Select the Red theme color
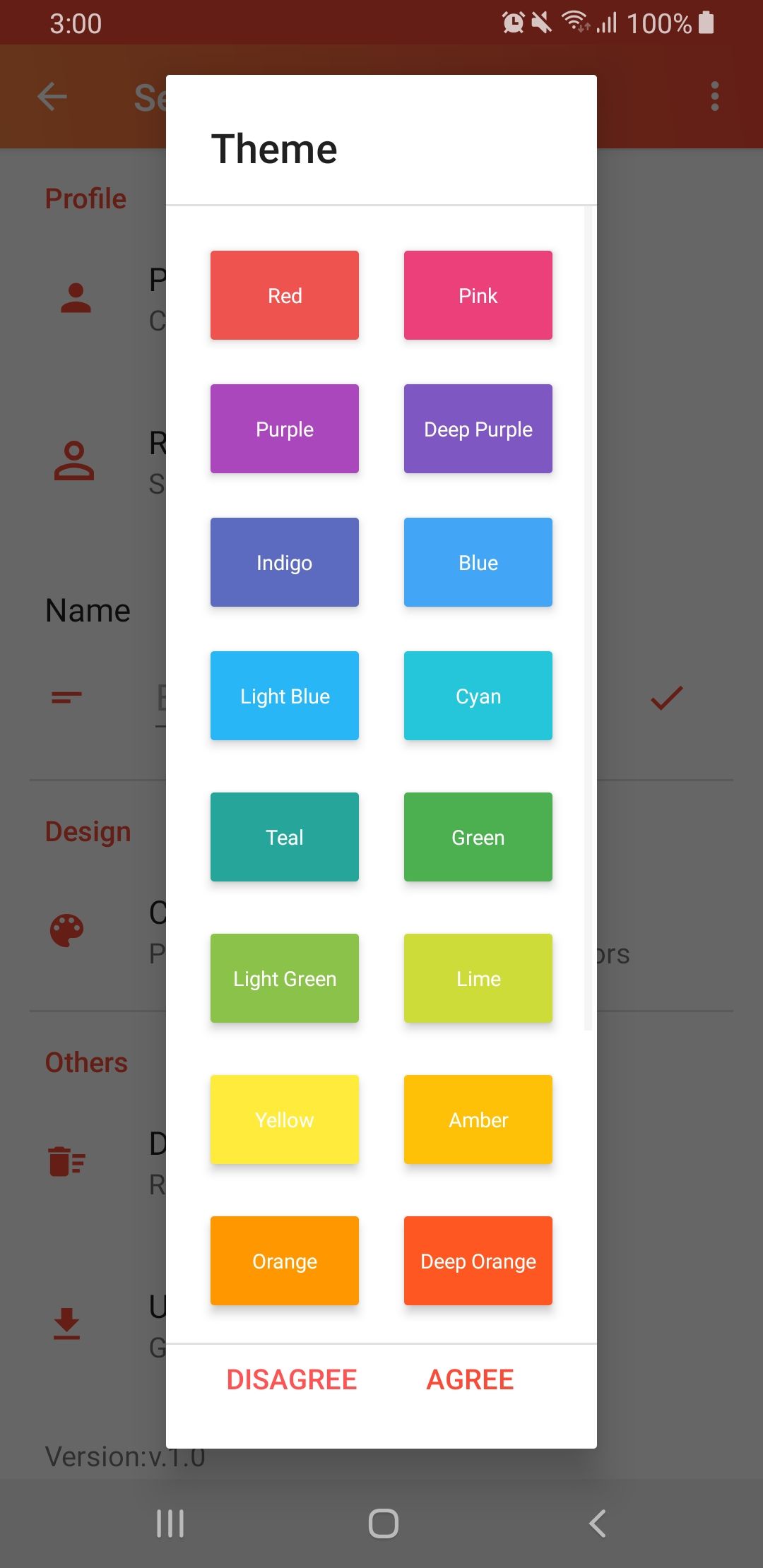This screenshot has width=763, height=1568. [285, 295]
